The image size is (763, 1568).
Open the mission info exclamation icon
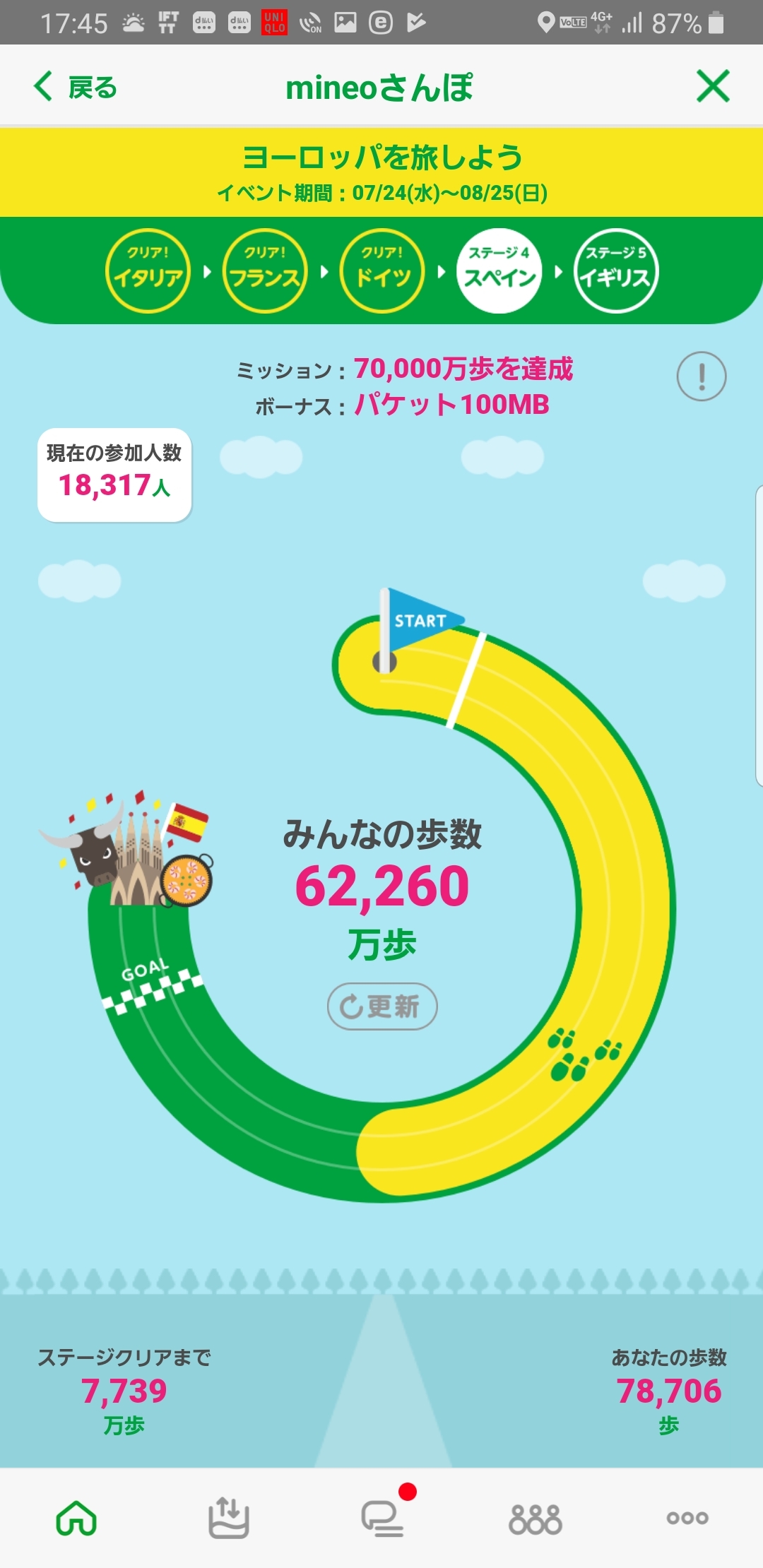701,376
